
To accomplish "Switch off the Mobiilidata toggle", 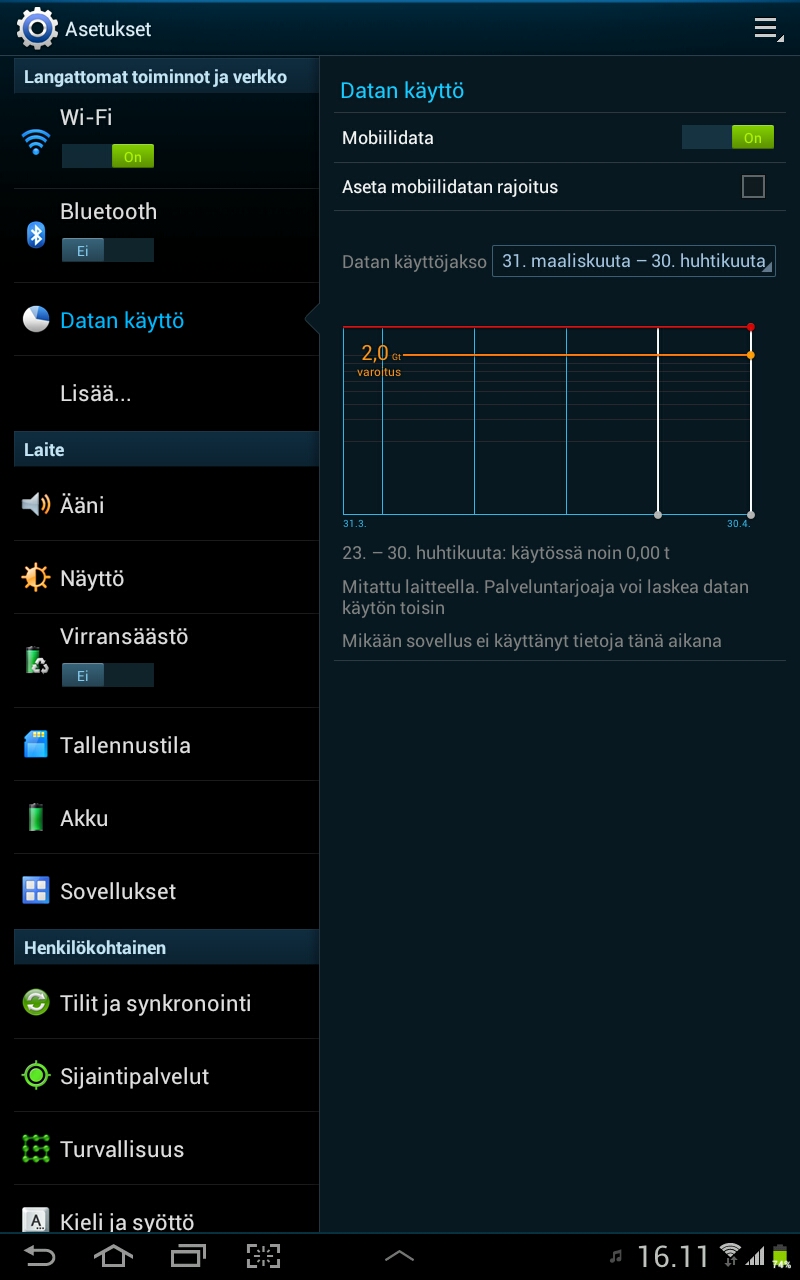I will click(x=728, y=138).
